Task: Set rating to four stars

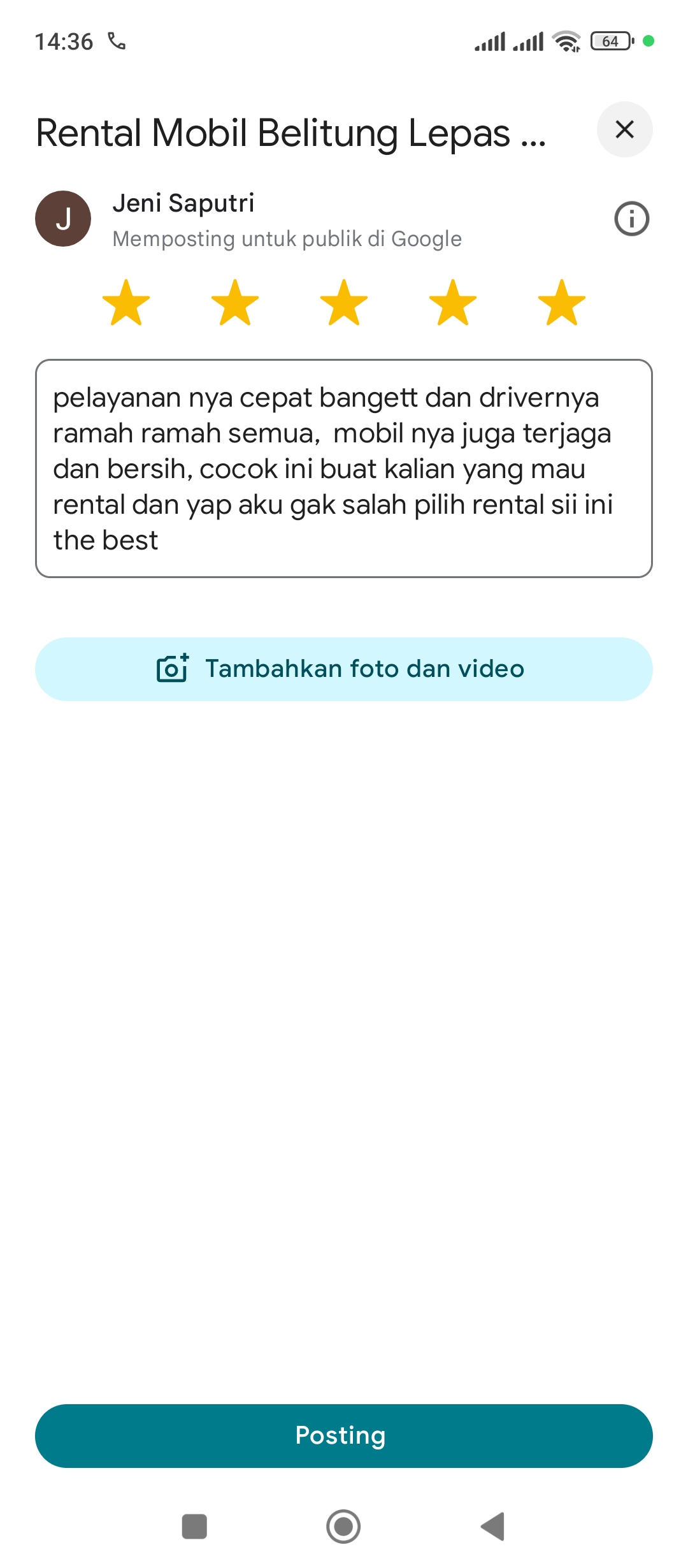Action: [x=453, y=303]
